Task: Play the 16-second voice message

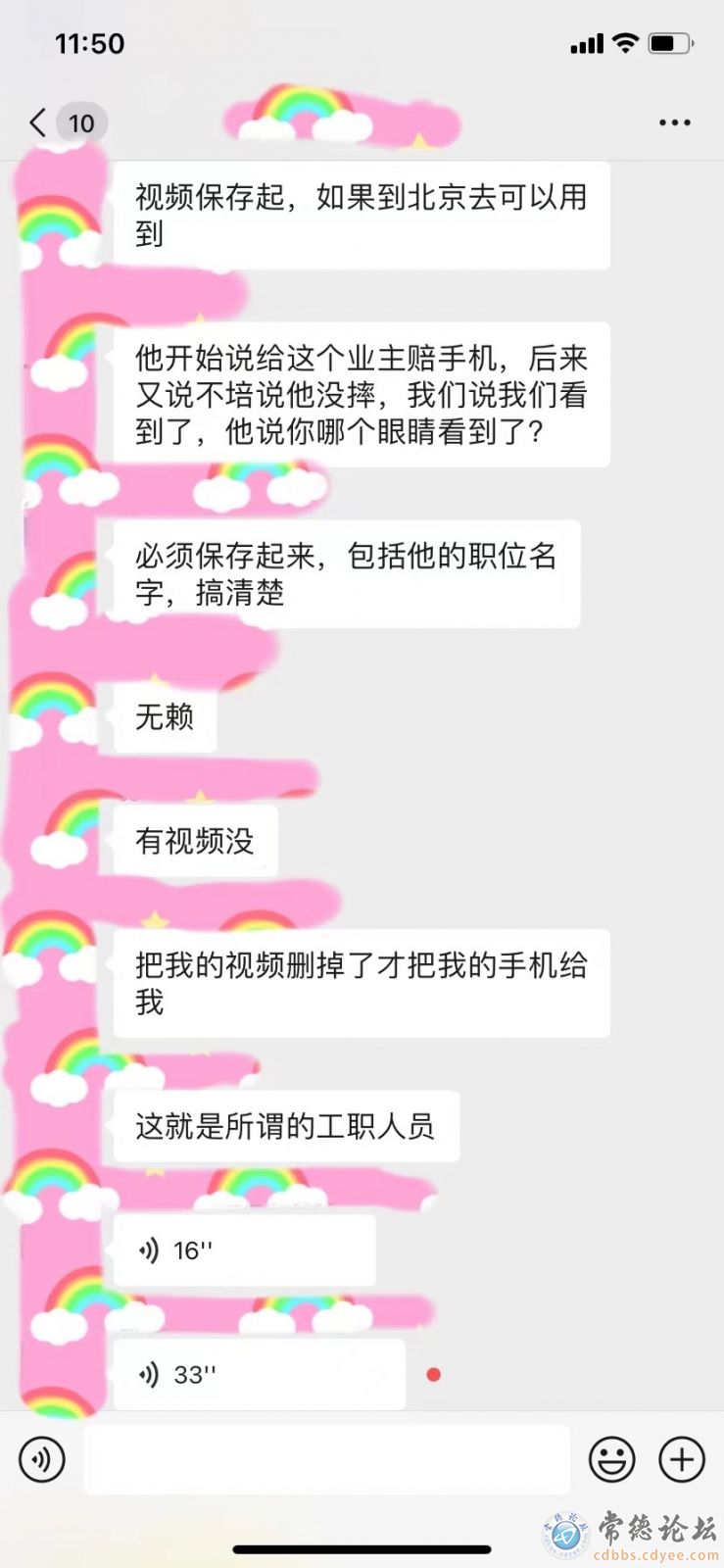Action: 244,1249
